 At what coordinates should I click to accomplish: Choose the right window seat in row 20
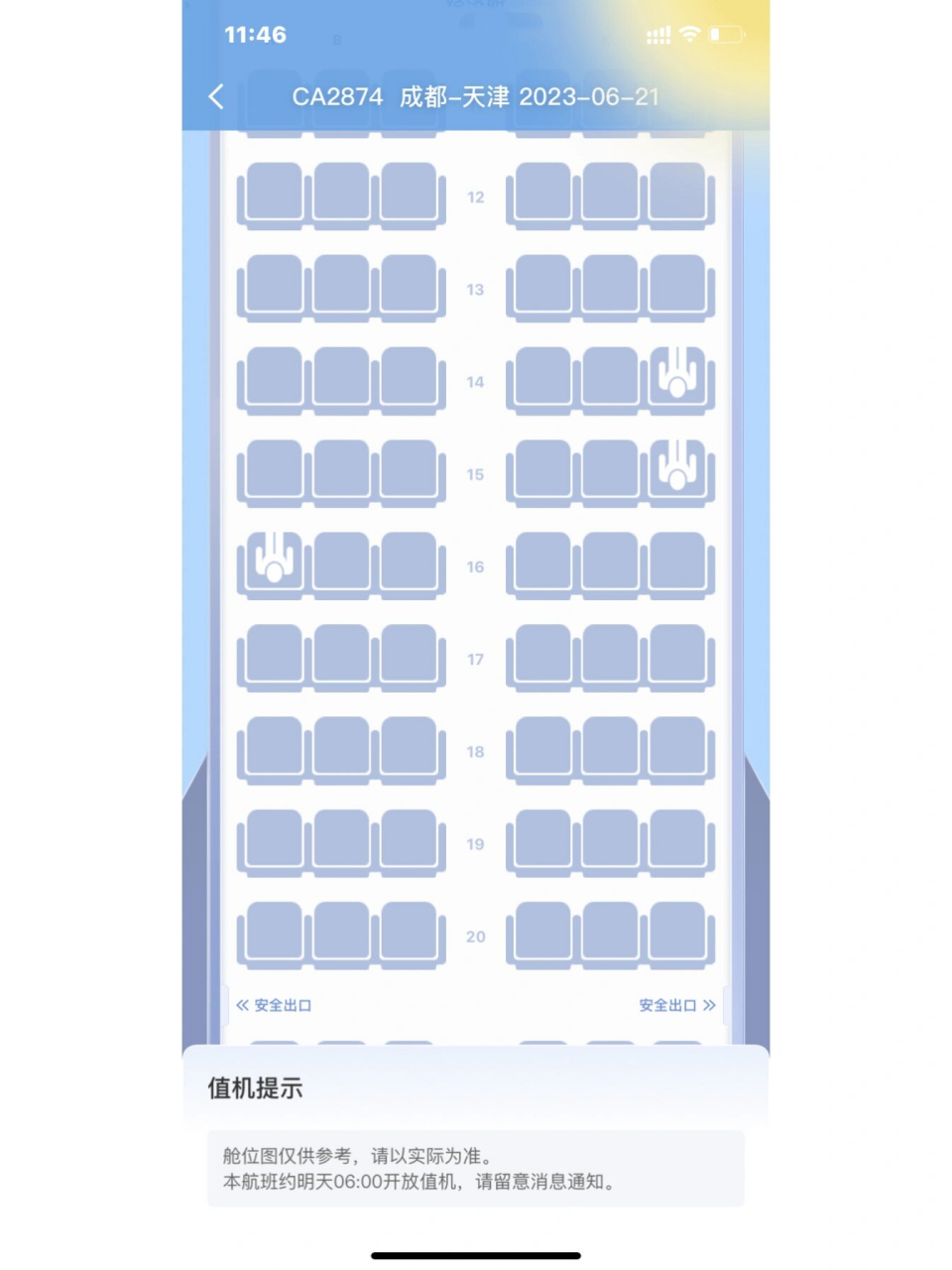point(677,932)
